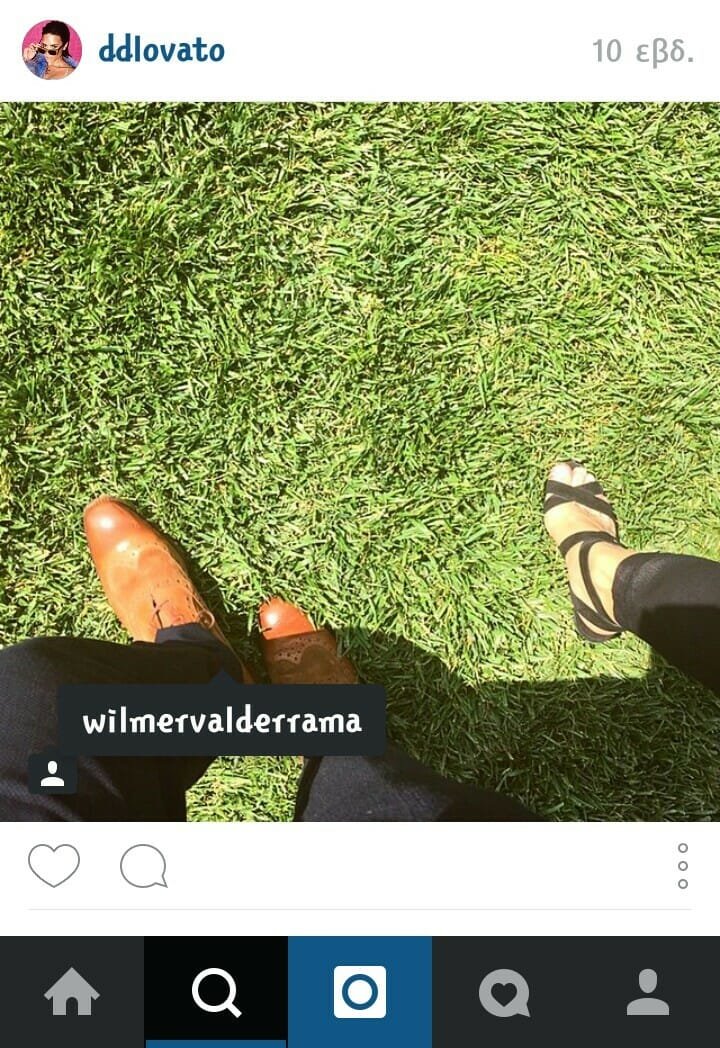This screenshot has height=1048, width=720.
Task: Open the post overflow menu
Action: (x=682, y=866)
